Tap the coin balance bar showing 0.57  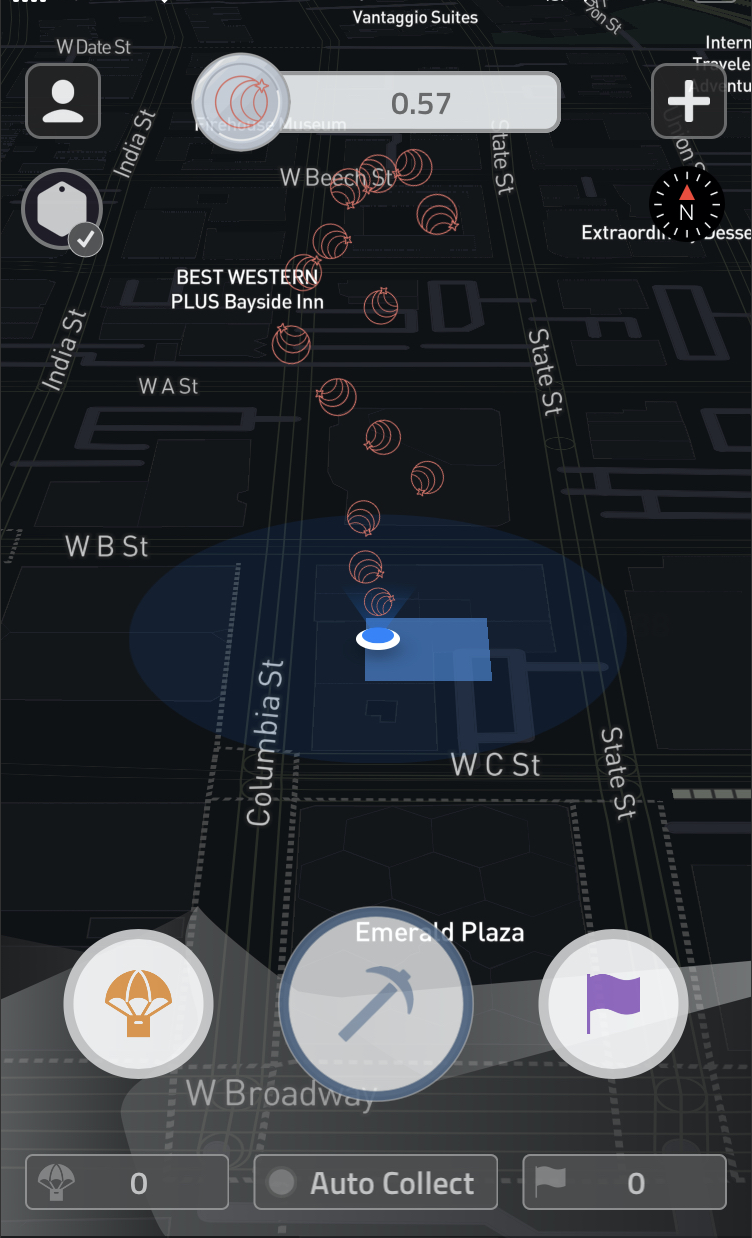click(376, 102)
